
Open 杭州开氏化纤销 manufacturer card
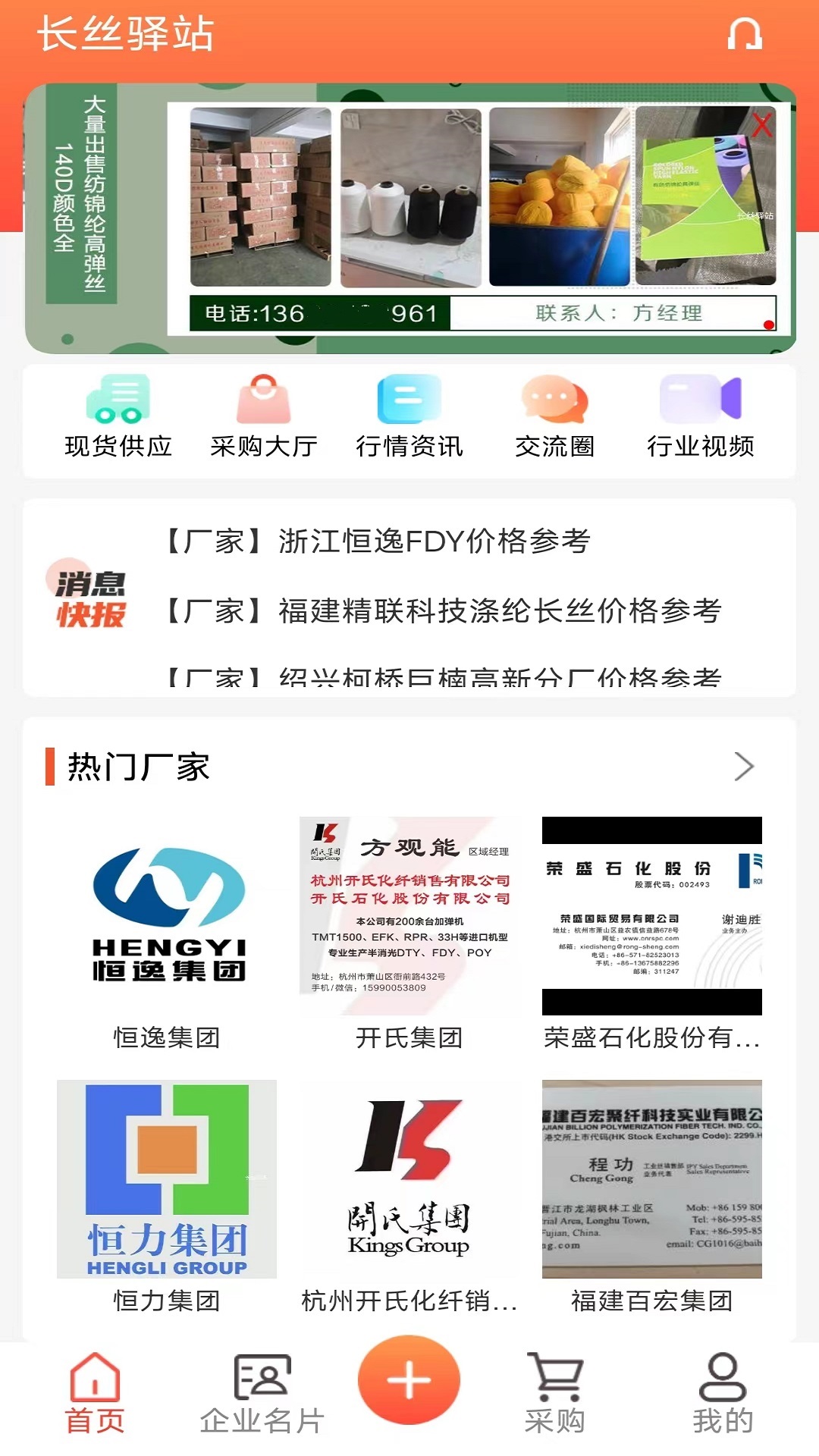(x=409, y=1196)
